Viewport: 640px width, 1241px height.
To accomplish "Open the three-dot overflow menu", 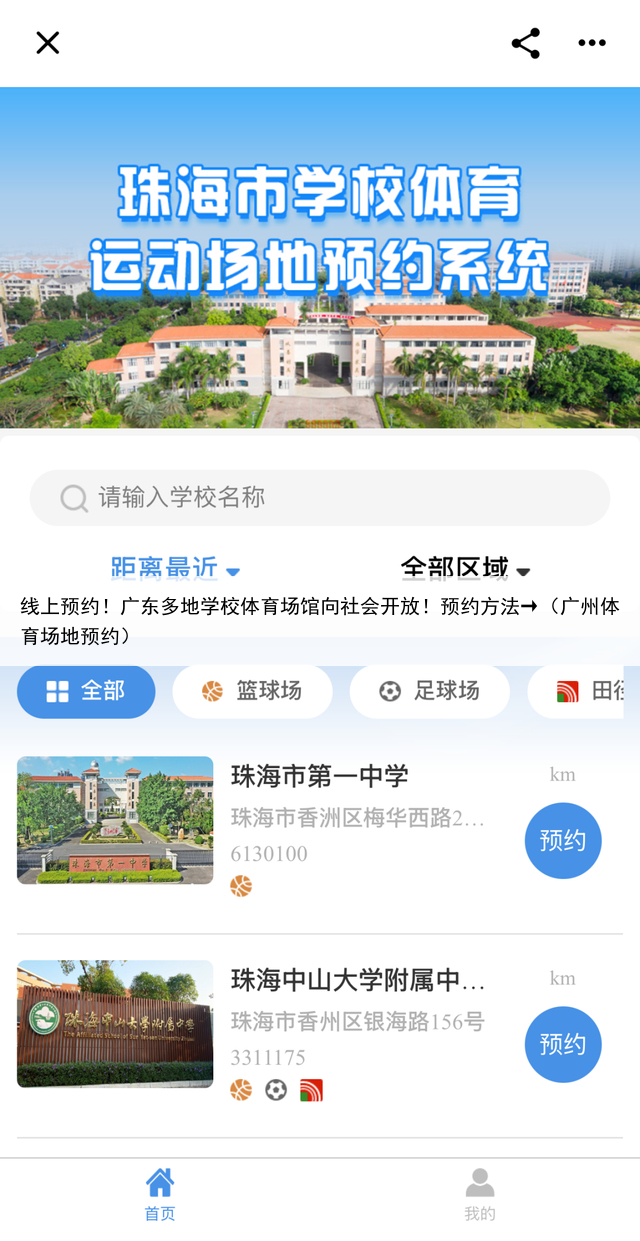I will click(x=592, y=43).
